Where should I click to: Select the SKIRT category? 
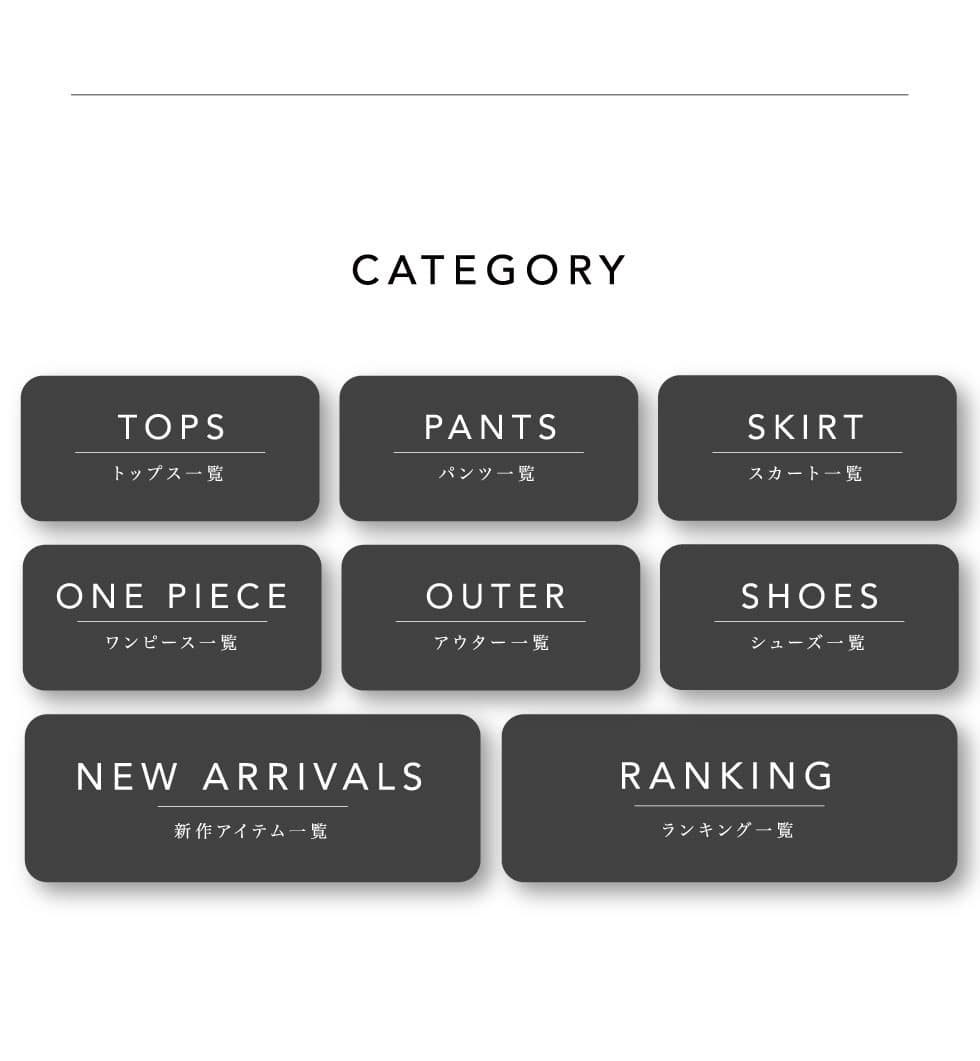pyautogui.click(x=807, y=448)
